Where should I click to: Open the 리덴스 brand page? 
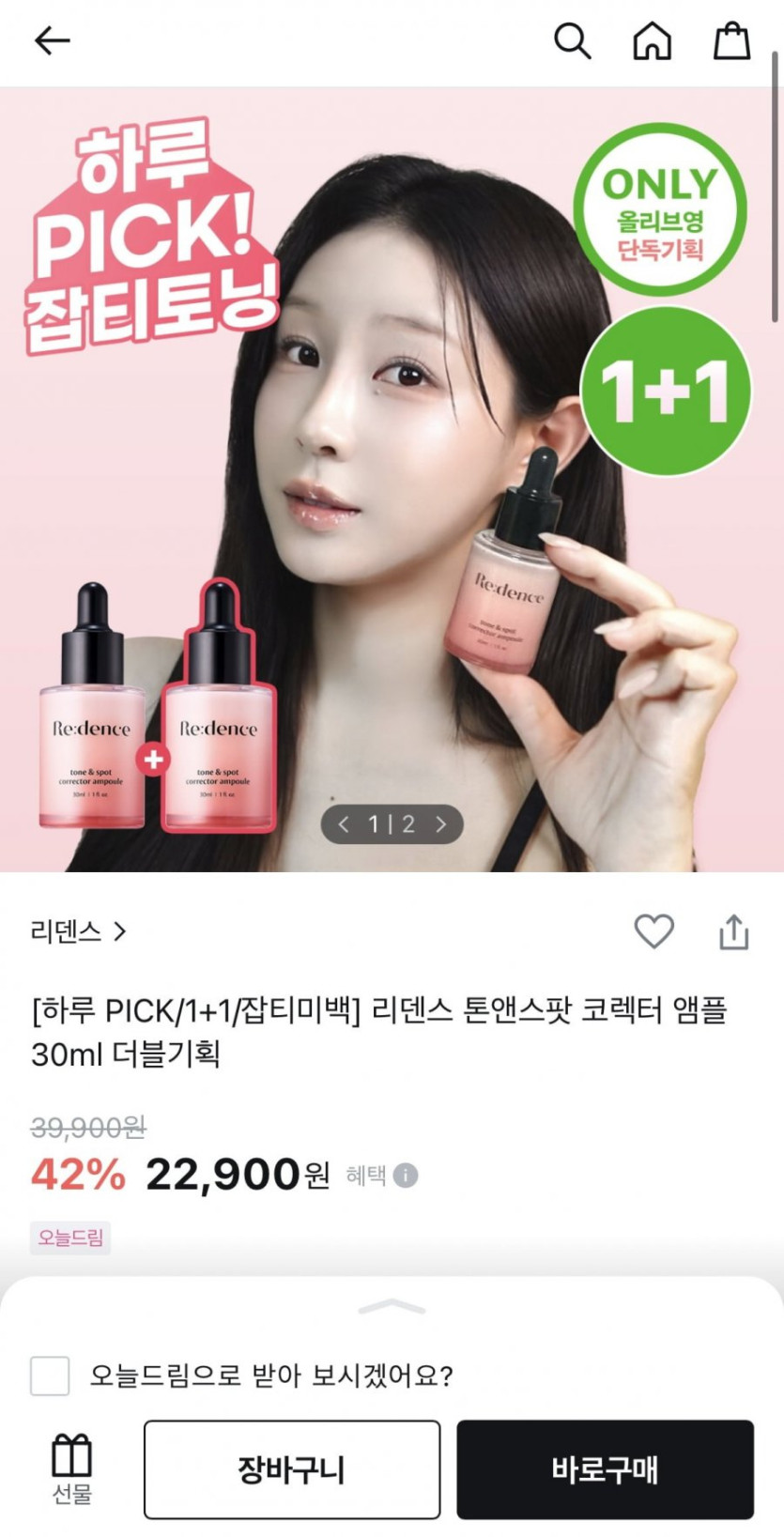click(78, 931)
